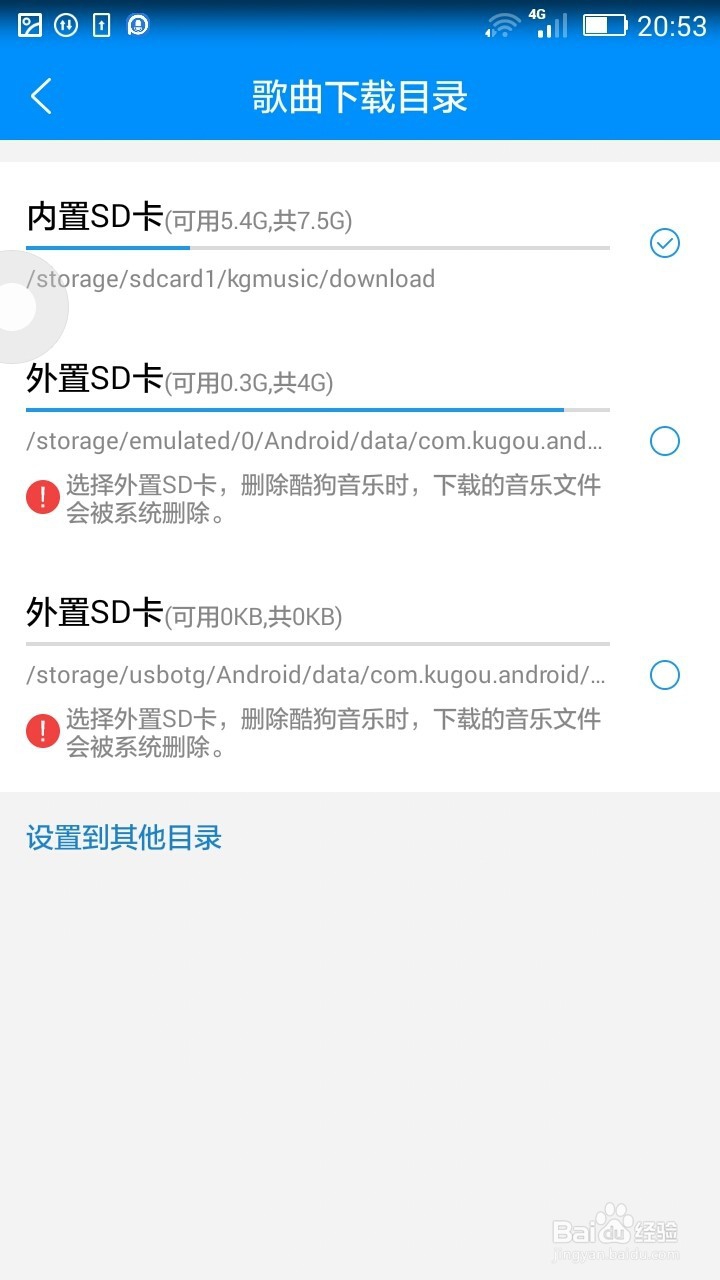Click the path starting with /storage/usbotg
The height and width of the screenshot is (1280, 720).
(315, 675)
